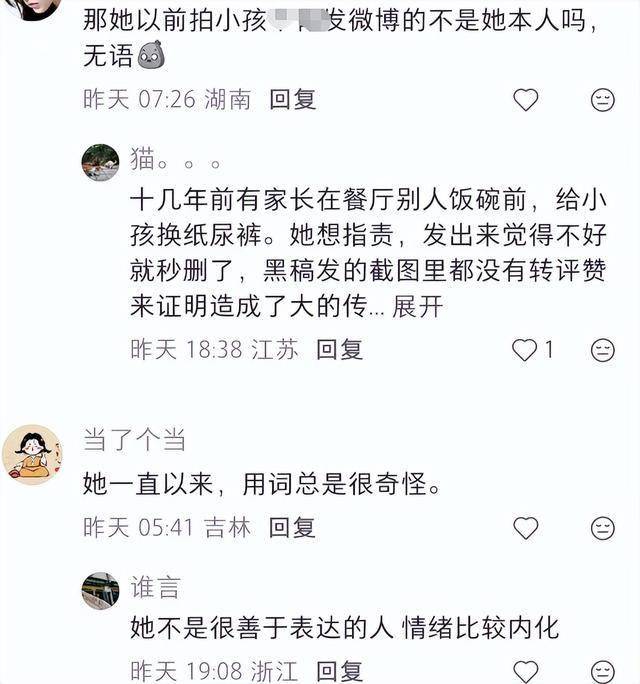Open 猫's profile avatar
This screenshot has width=640, height=684.
point(100,162)
